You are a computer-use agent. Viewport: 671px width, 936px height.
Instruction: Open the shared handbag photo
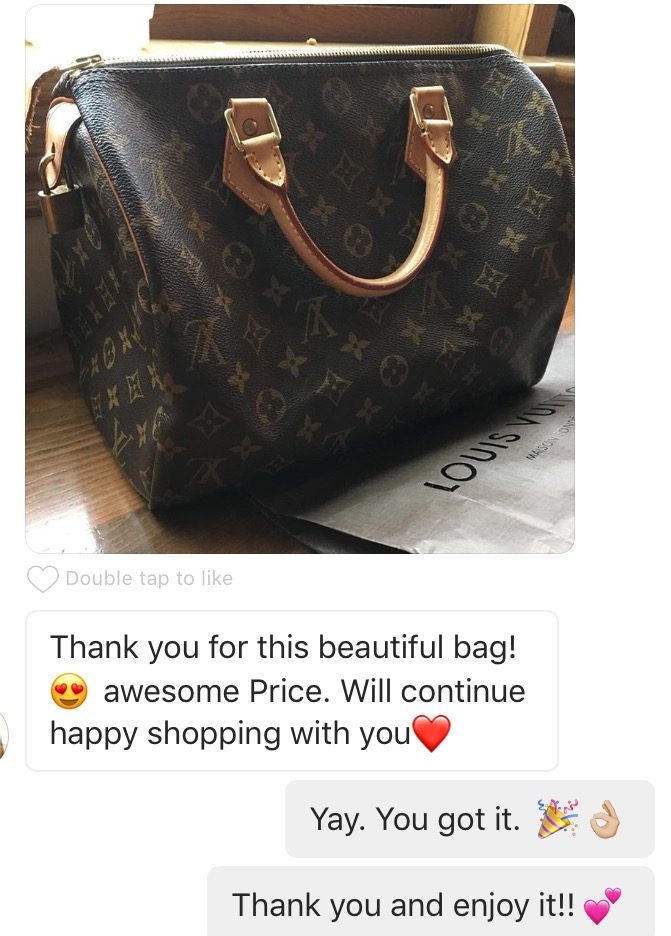click(300, 280)
